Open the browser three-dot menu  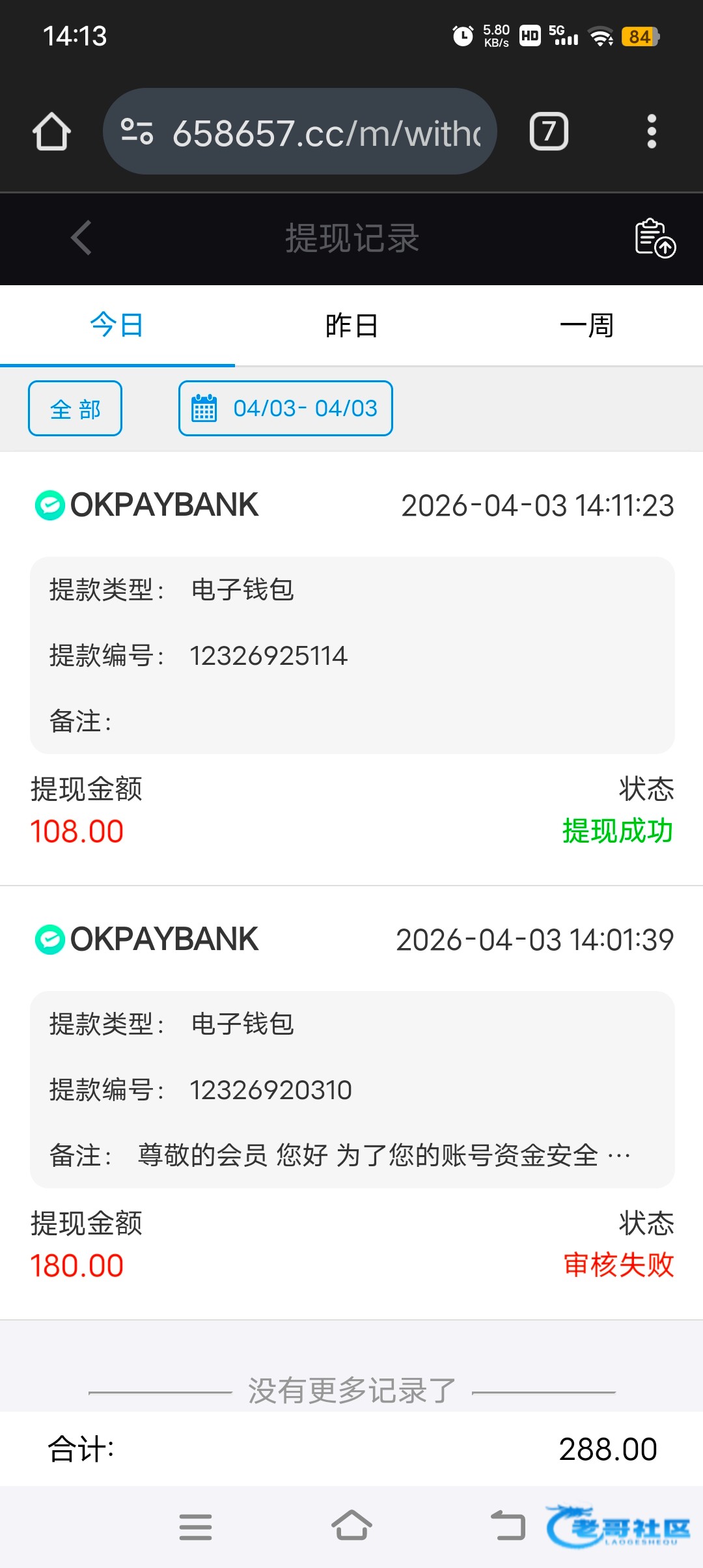pyautogui.click(x=652, y=132)
